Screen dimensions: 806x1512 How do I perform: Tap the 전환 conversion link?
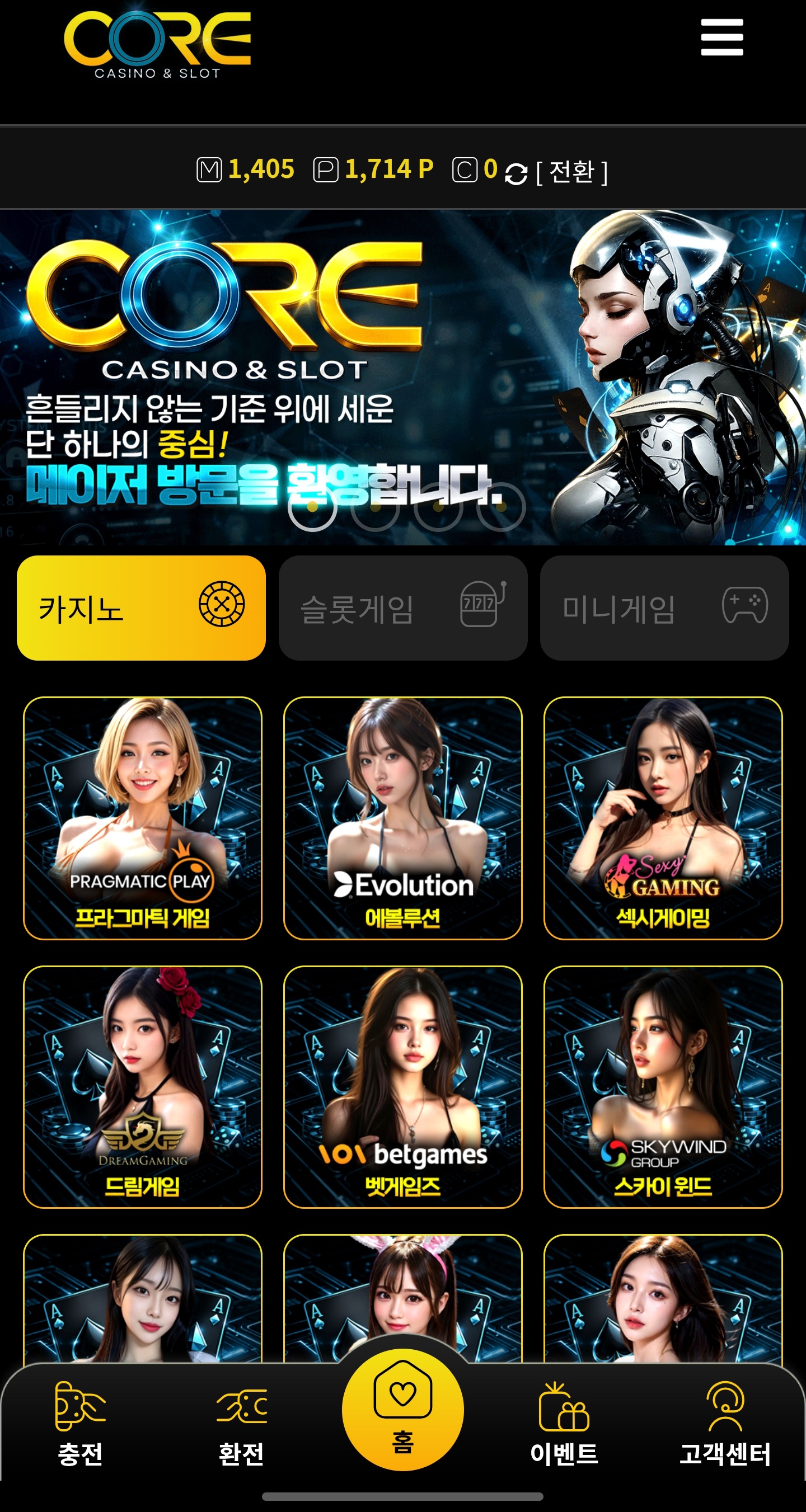point(571,172)
